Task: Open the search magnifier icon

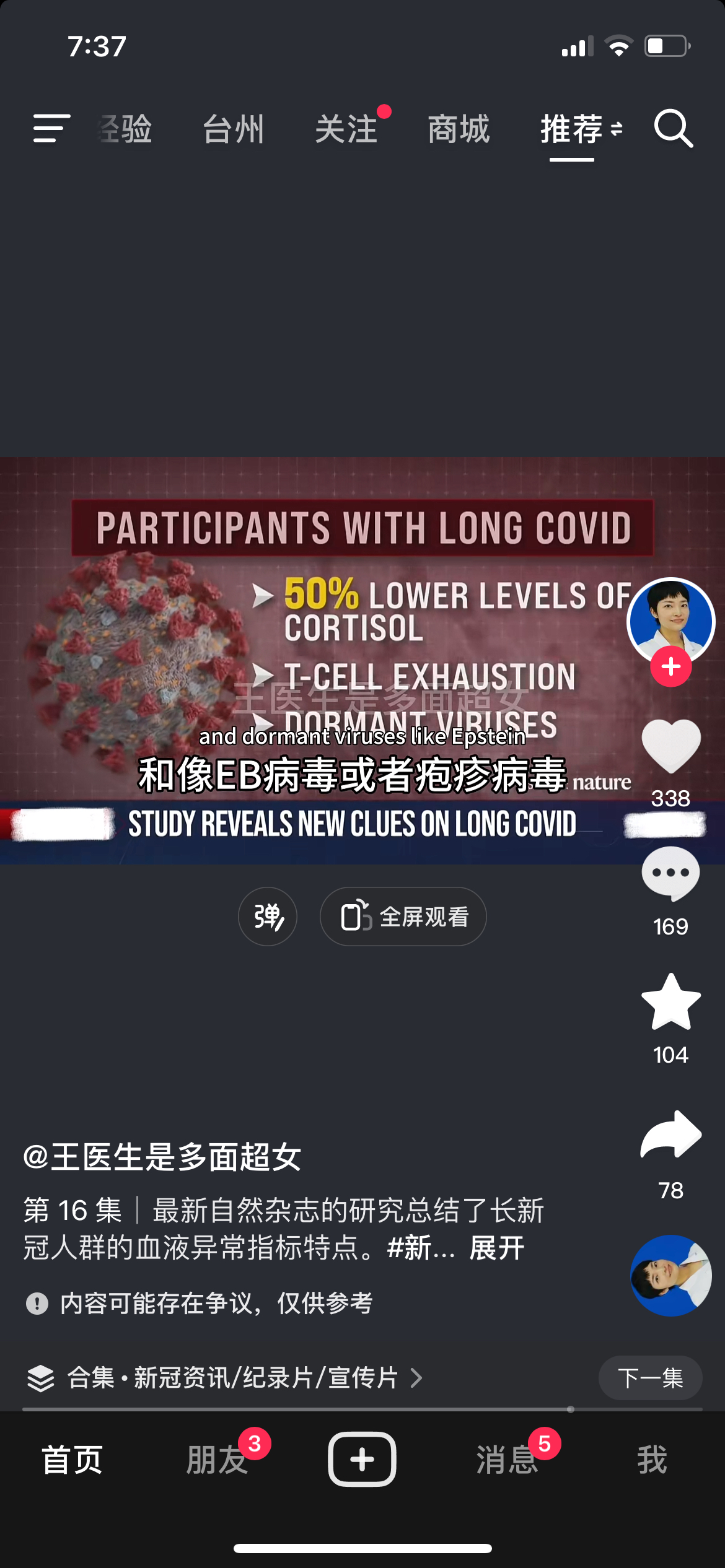Action: (x=673, y=129)
